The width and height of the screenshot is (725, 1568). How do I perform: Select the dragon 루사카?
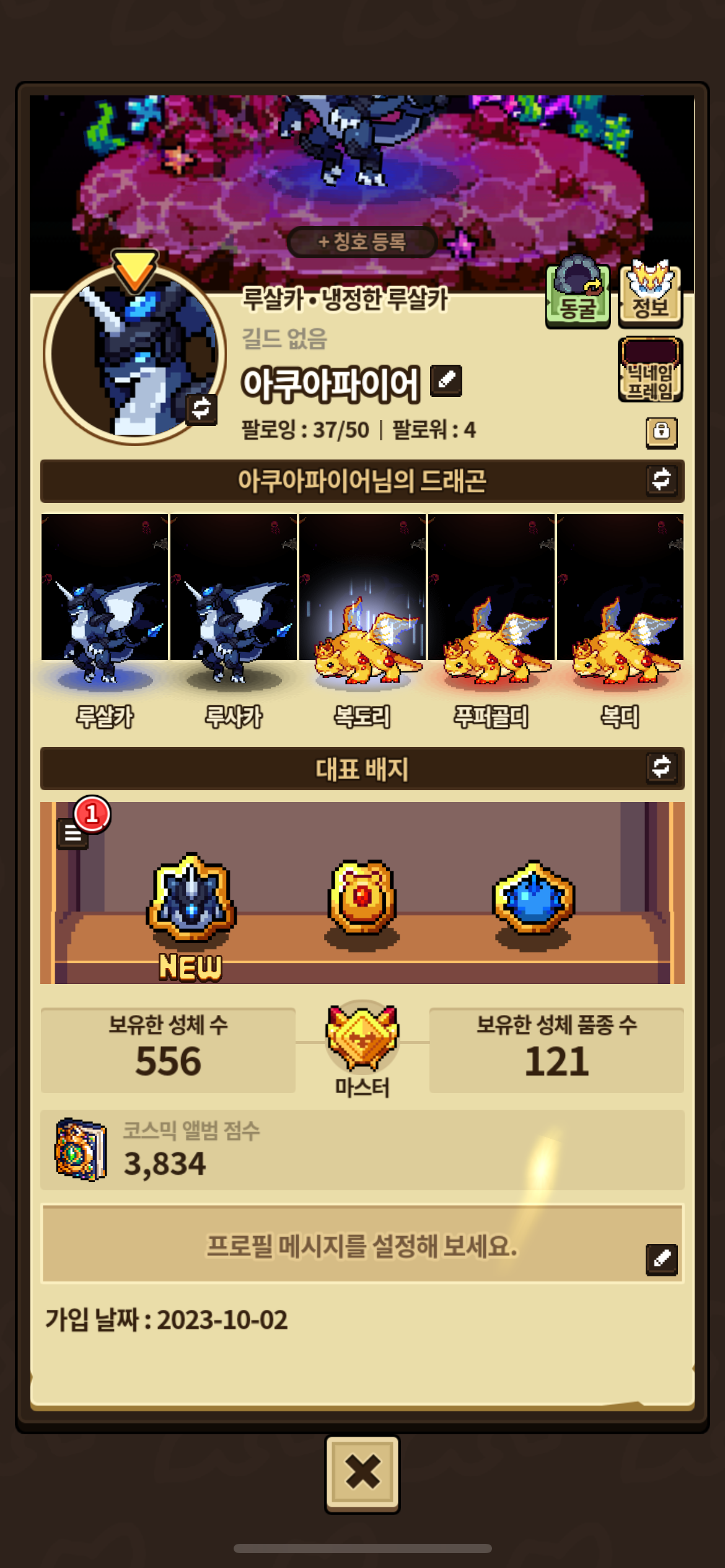[x=234, y=623]
